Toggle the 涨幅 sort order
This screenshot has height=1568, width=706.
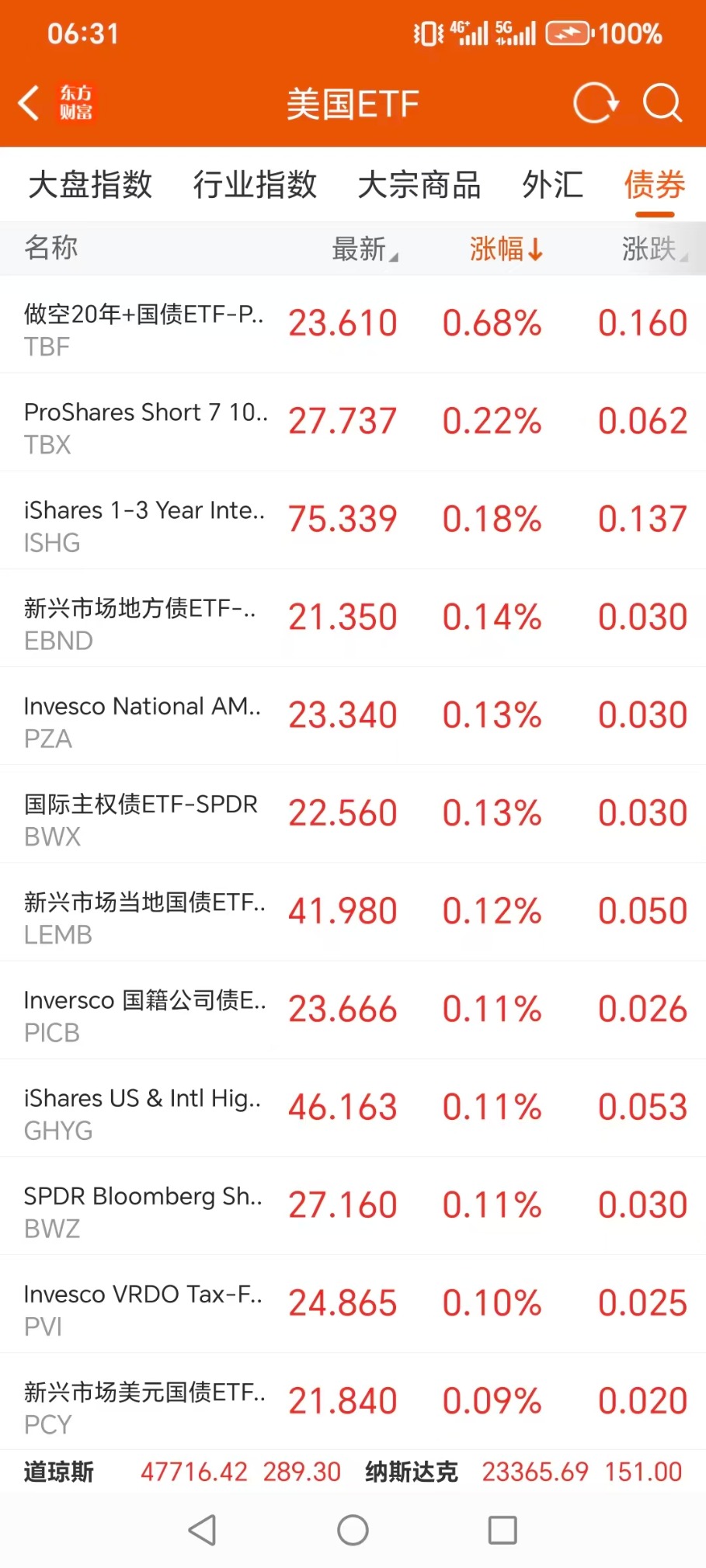[506, 249]
